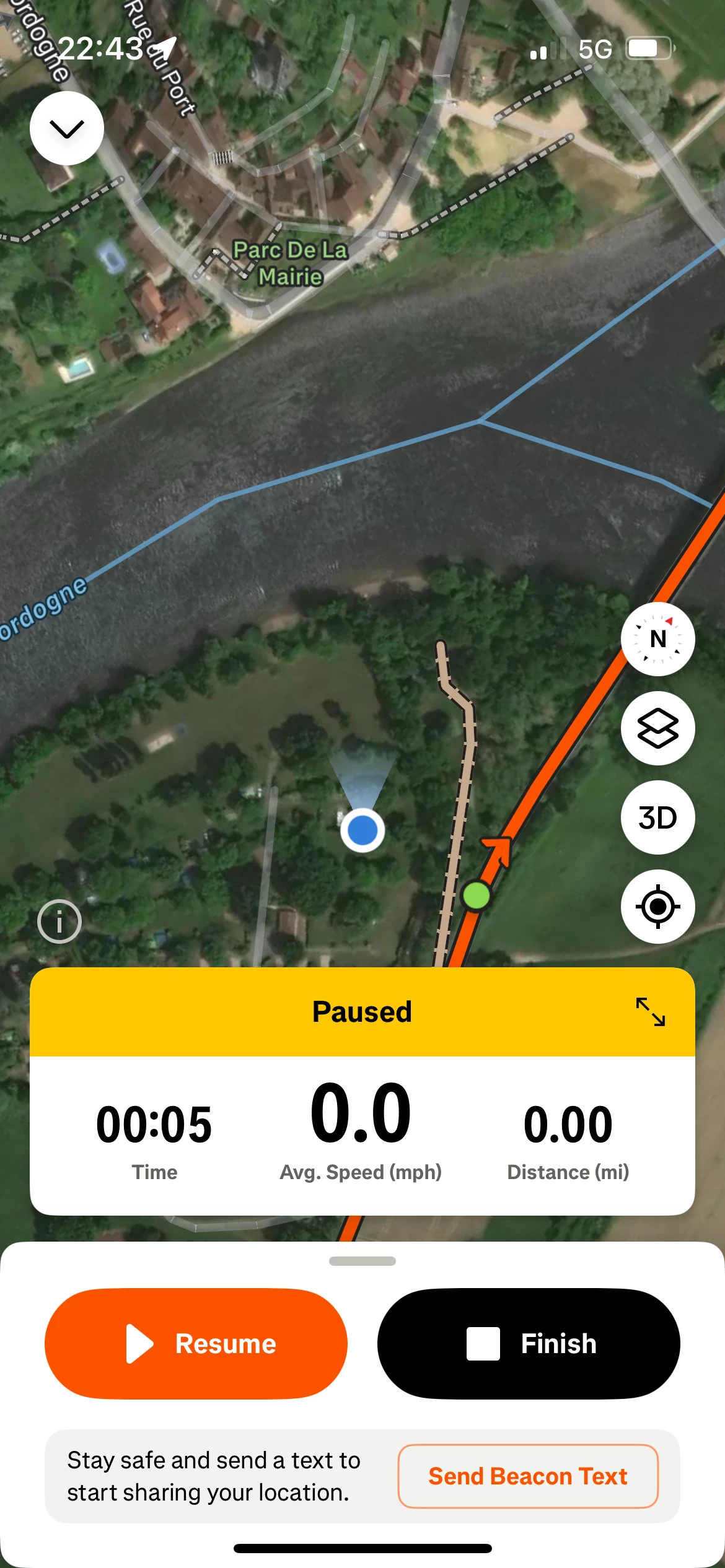This screenshot has height=1568, width=725.
Task: Expand the Paused stats panel
Action: [x=651, y=1012]
